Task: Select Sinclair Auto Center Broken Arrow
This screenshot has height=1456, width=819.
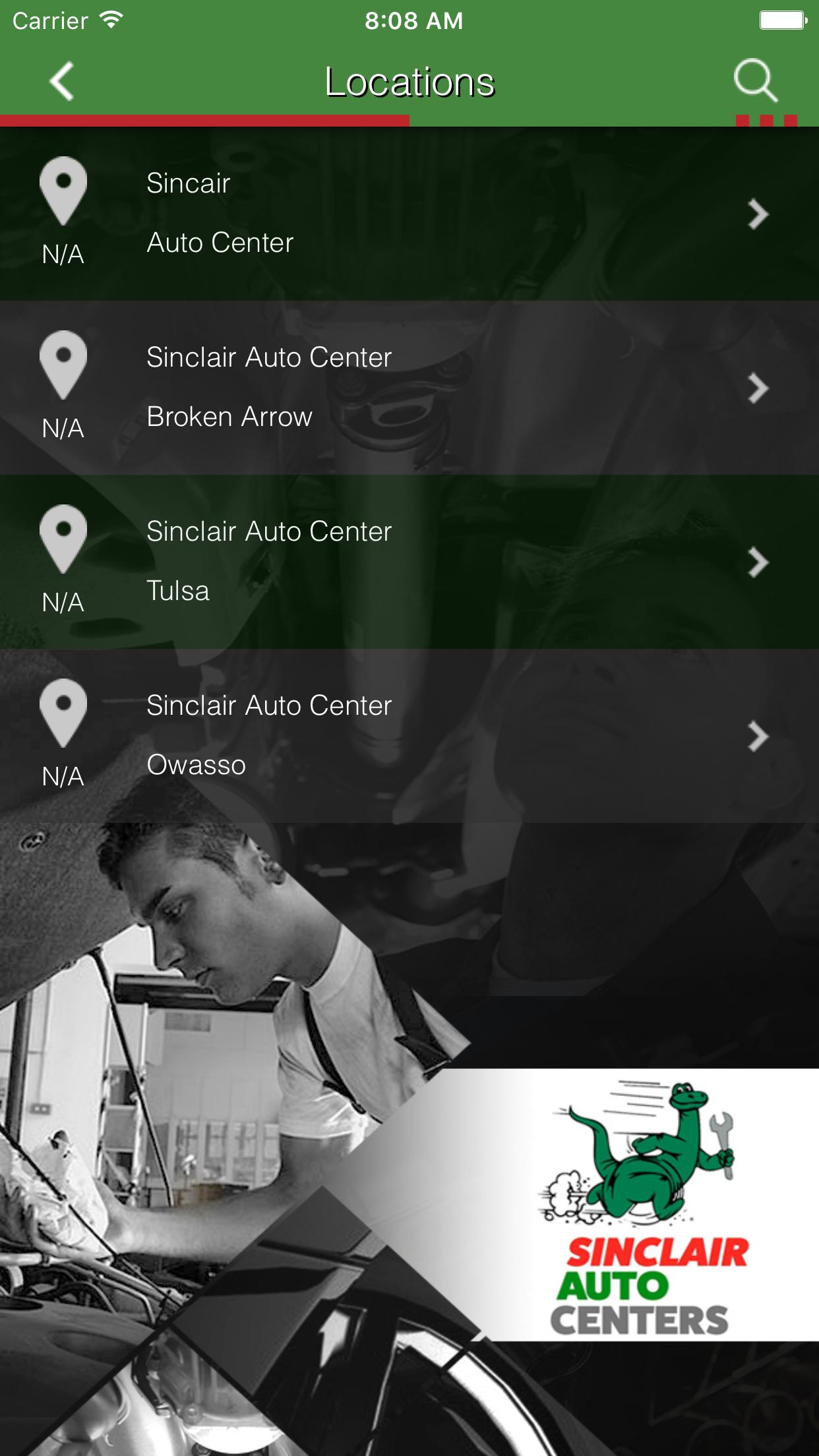Action: click(x=409, y=387)
